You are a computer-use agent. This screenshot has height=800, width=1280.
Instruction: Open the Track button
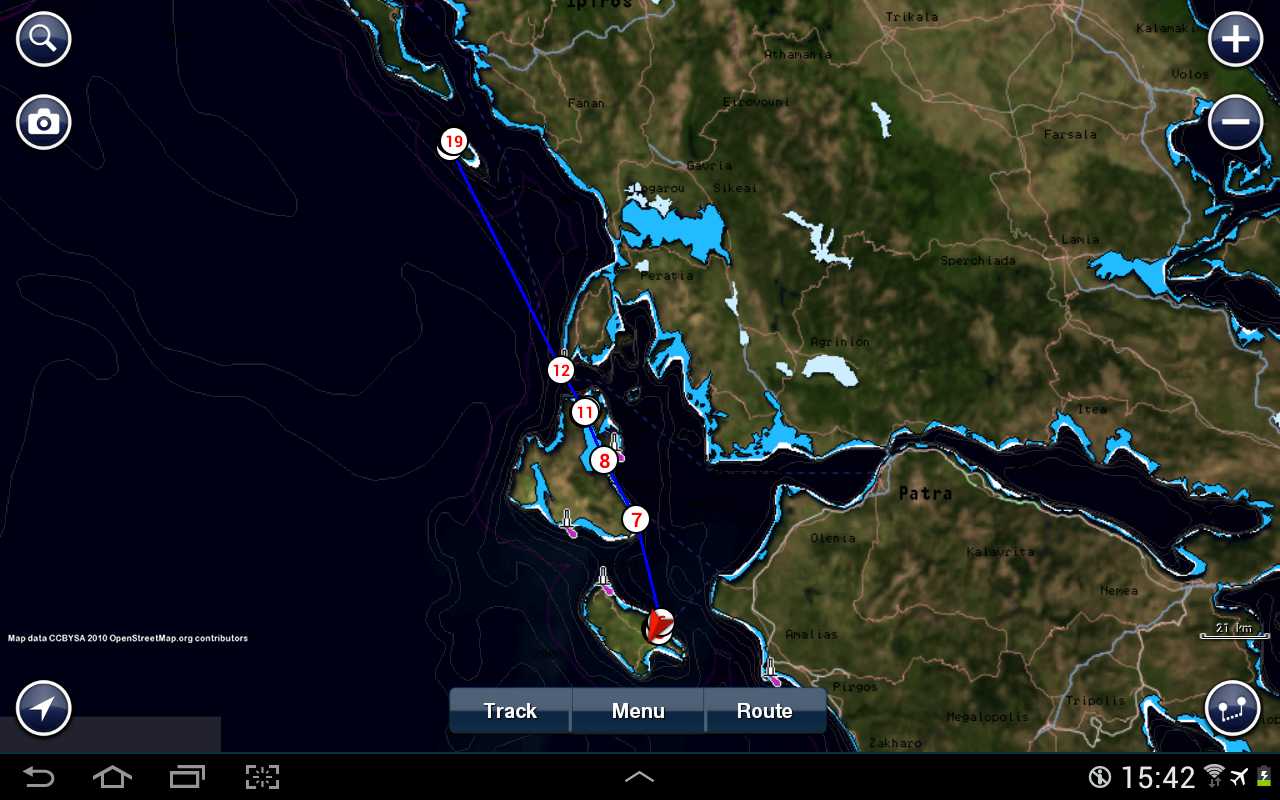[510, 711]
